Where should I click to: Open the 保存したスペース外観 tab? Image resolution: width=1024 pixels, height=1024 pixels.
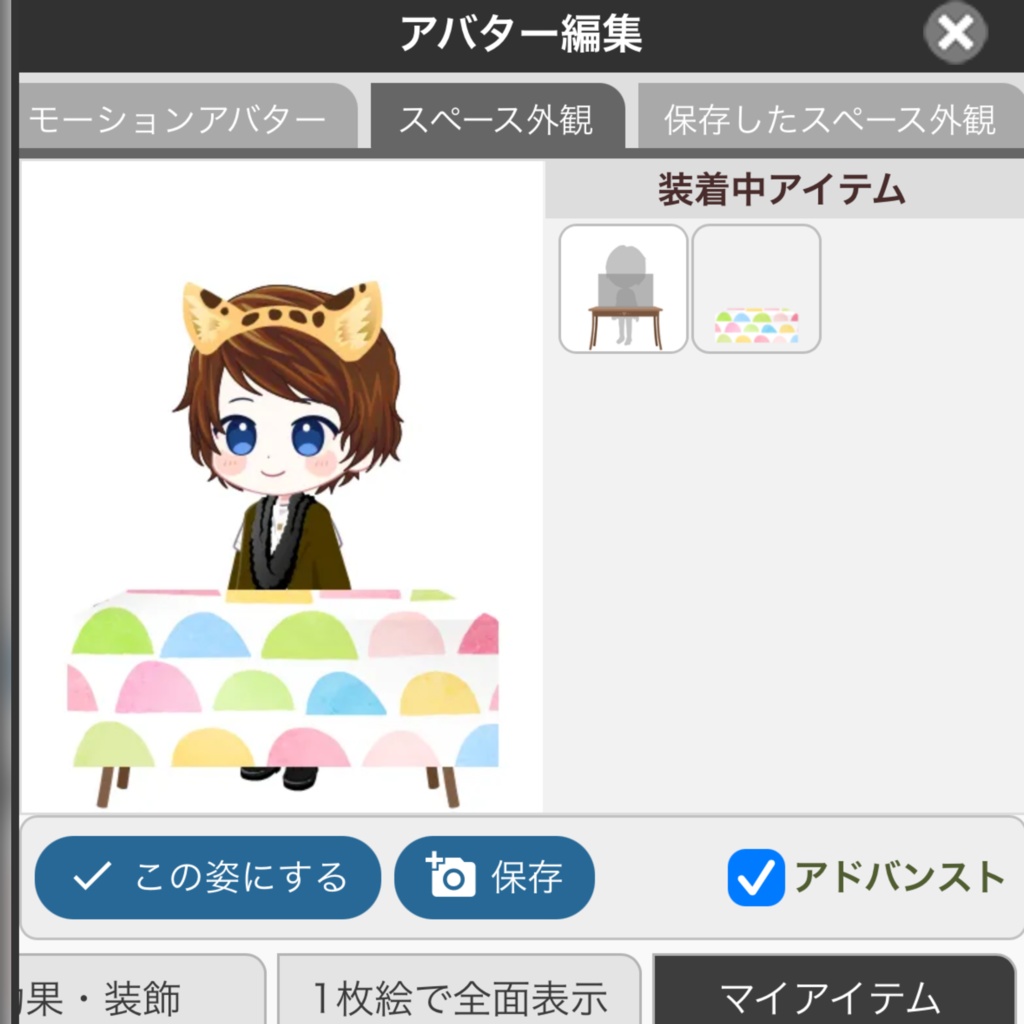click(829, 120)
